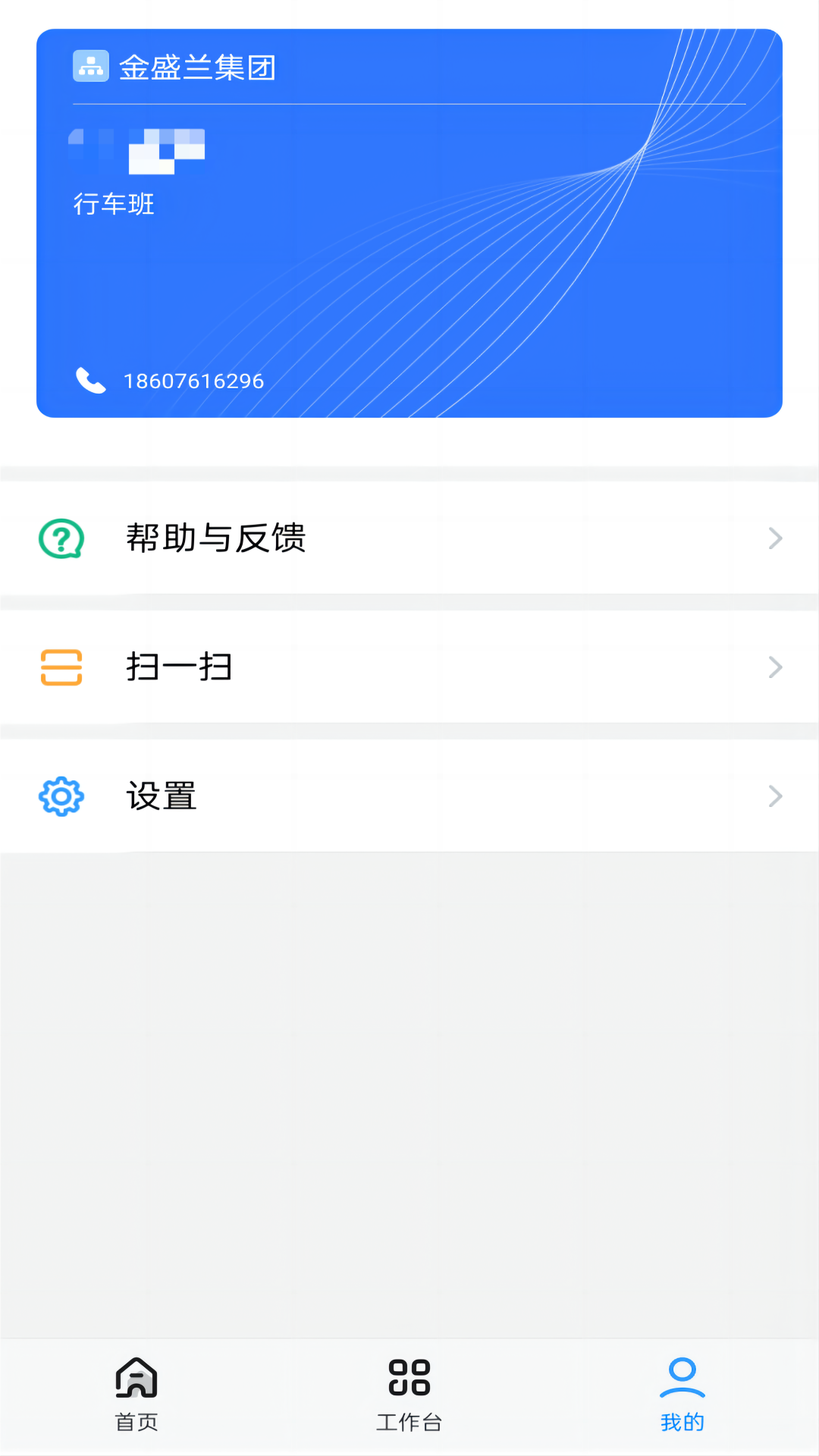
Task: Expand the 设置 row chevron
Action: pos(774,796)
